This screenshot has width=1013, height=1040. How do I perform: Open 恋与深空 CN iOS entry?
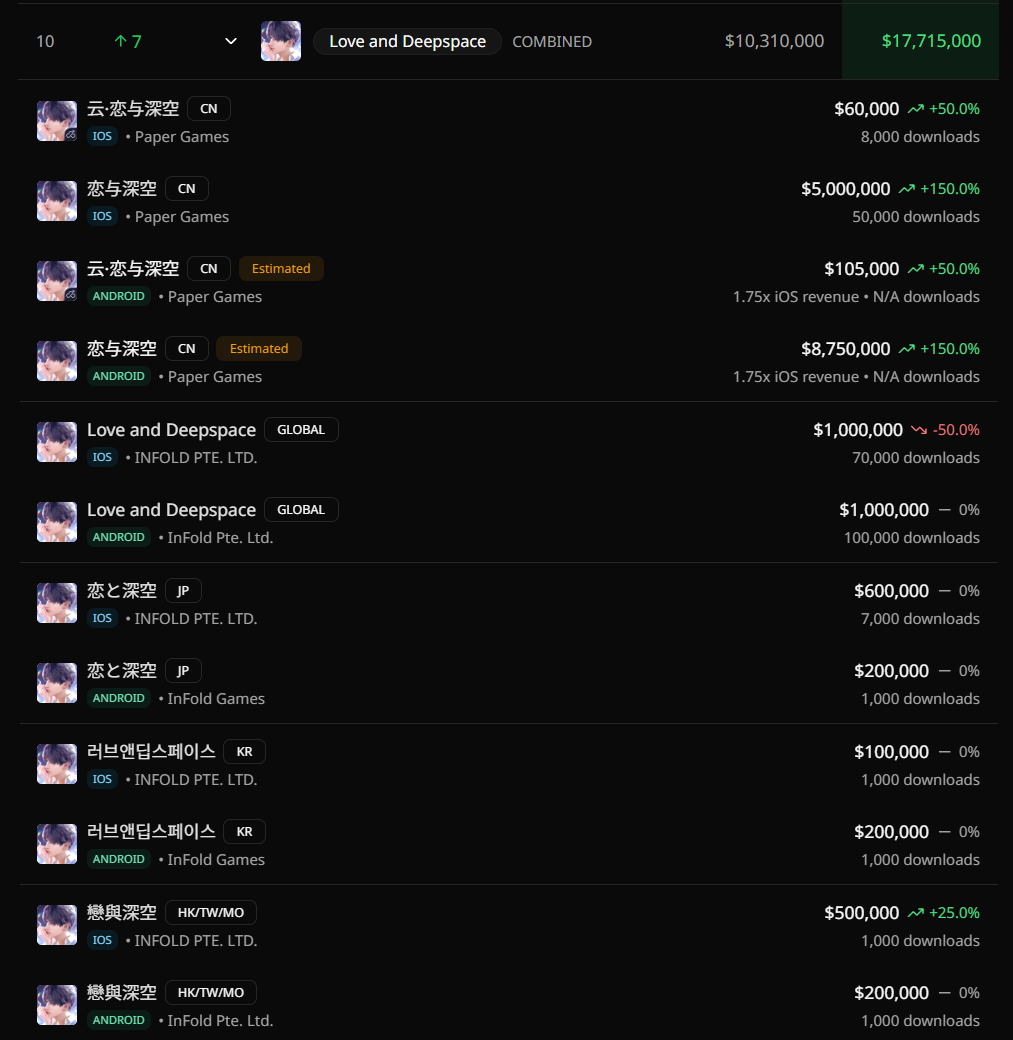(x=508, y=202)
